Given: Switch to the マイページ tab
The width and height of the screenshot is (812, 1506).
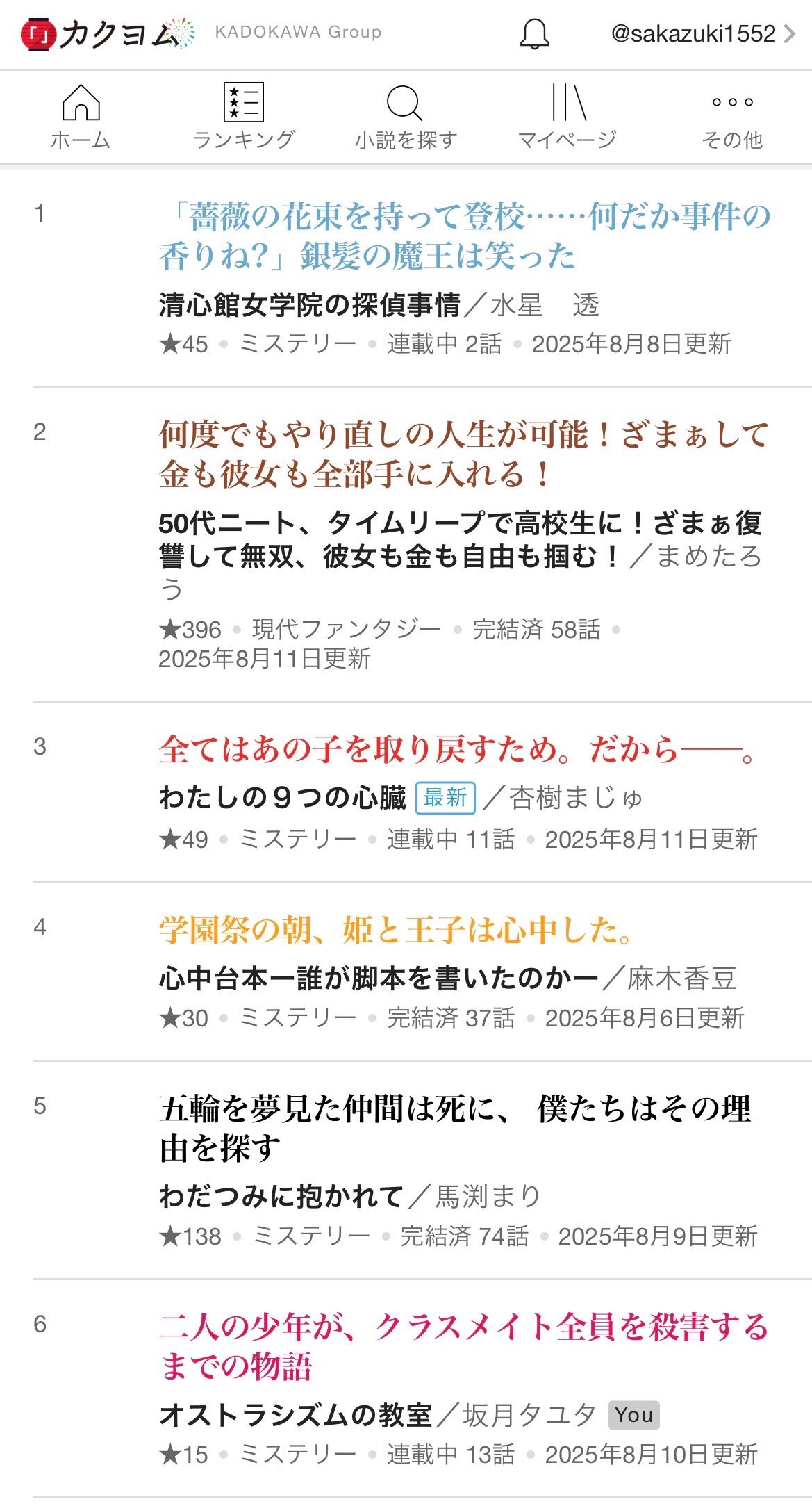Looking at the screenshot, I should [x=567, y=117].
